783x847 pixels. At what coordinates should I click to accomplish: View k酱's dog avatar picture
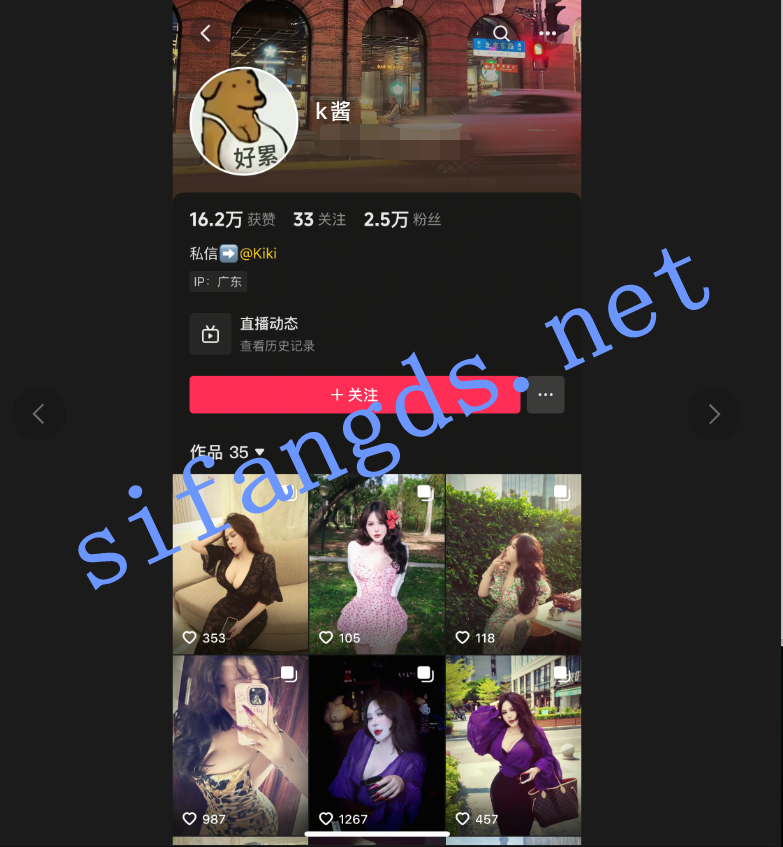244,121
